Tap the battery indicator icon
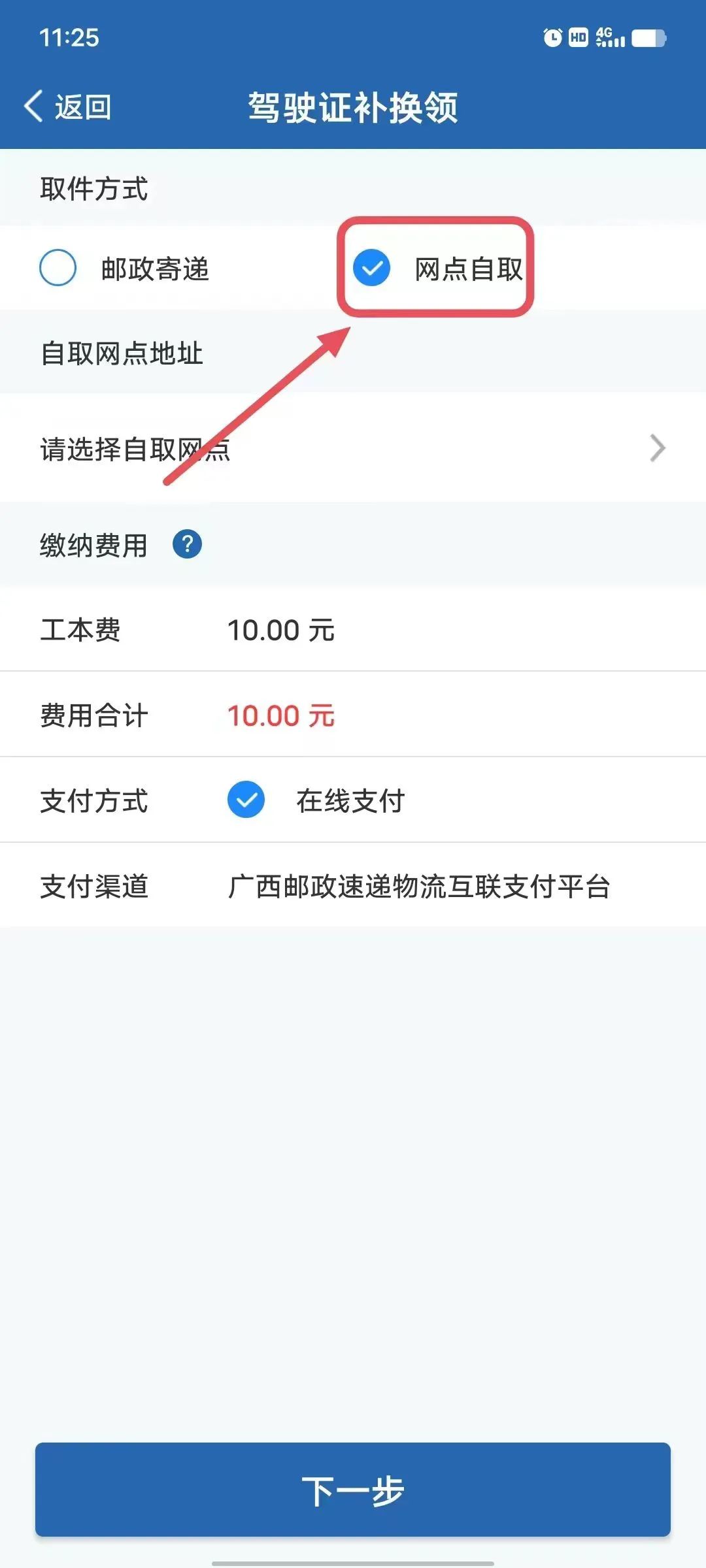The height and width of the screenshot is (1568, 706). (x=647, y=39)
